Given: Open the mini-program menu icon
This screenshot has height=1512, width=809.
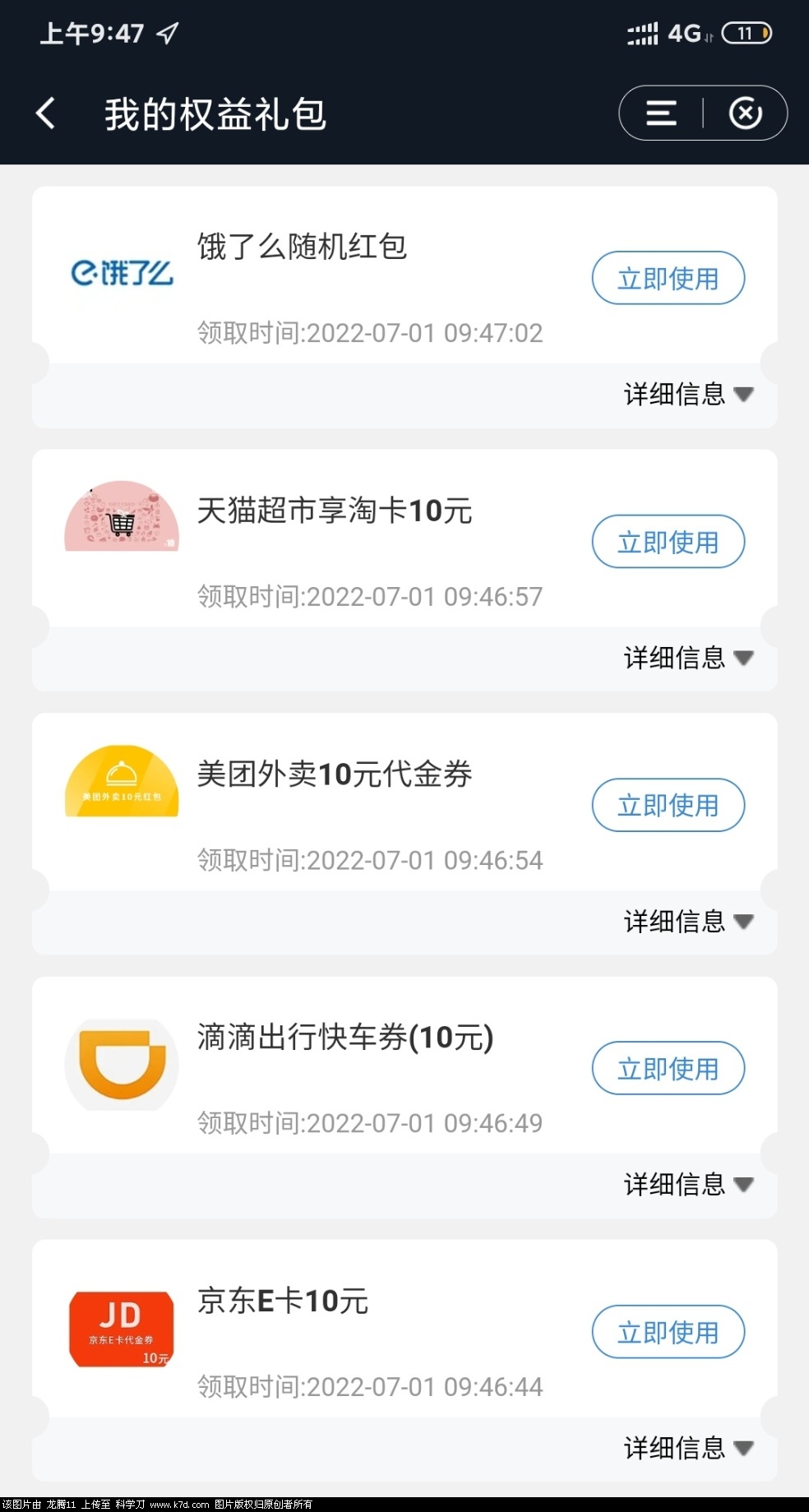Looking at the screenshot, I should [x=661, y=113].
